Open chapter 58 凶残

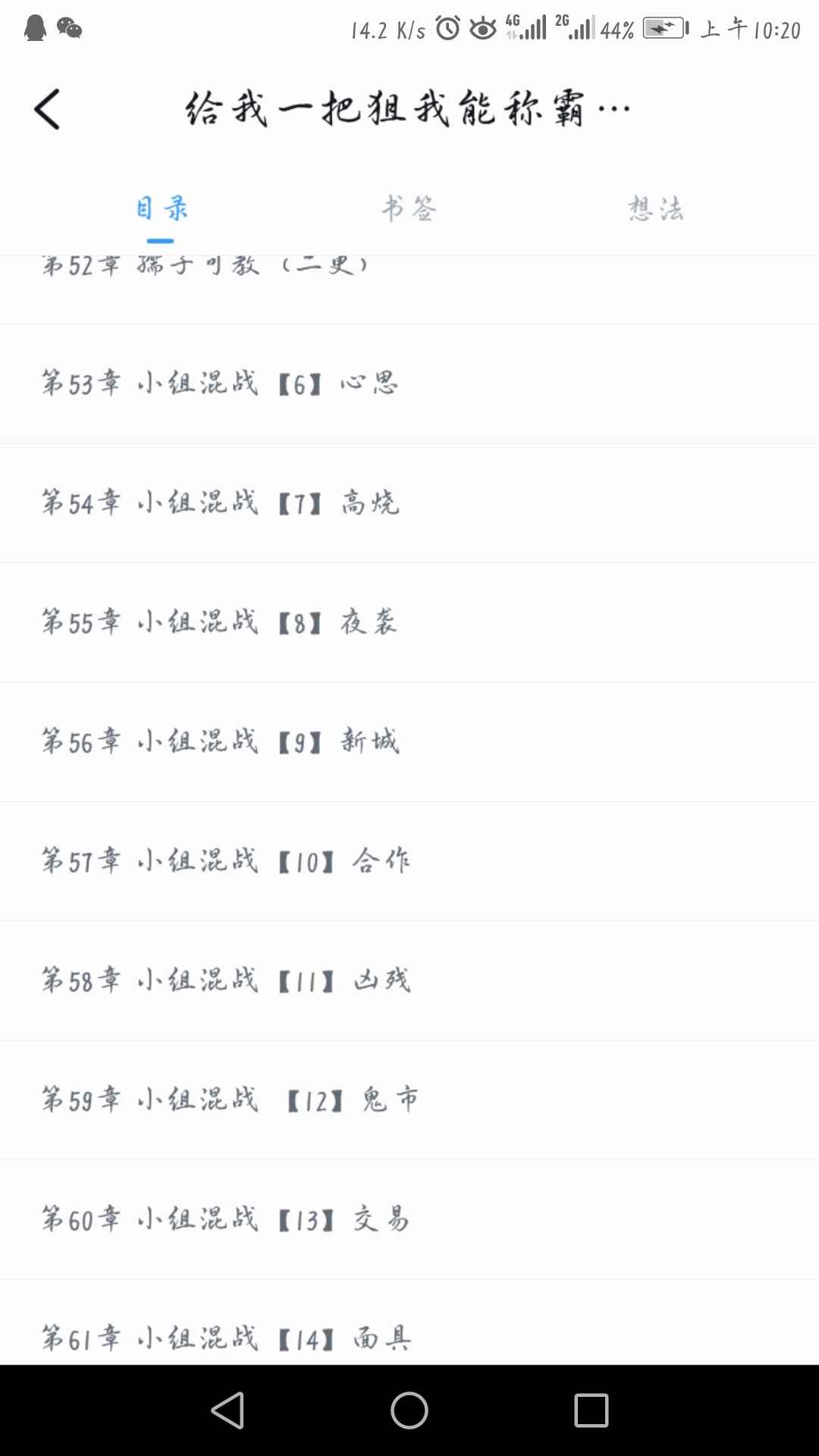point(409,981)
